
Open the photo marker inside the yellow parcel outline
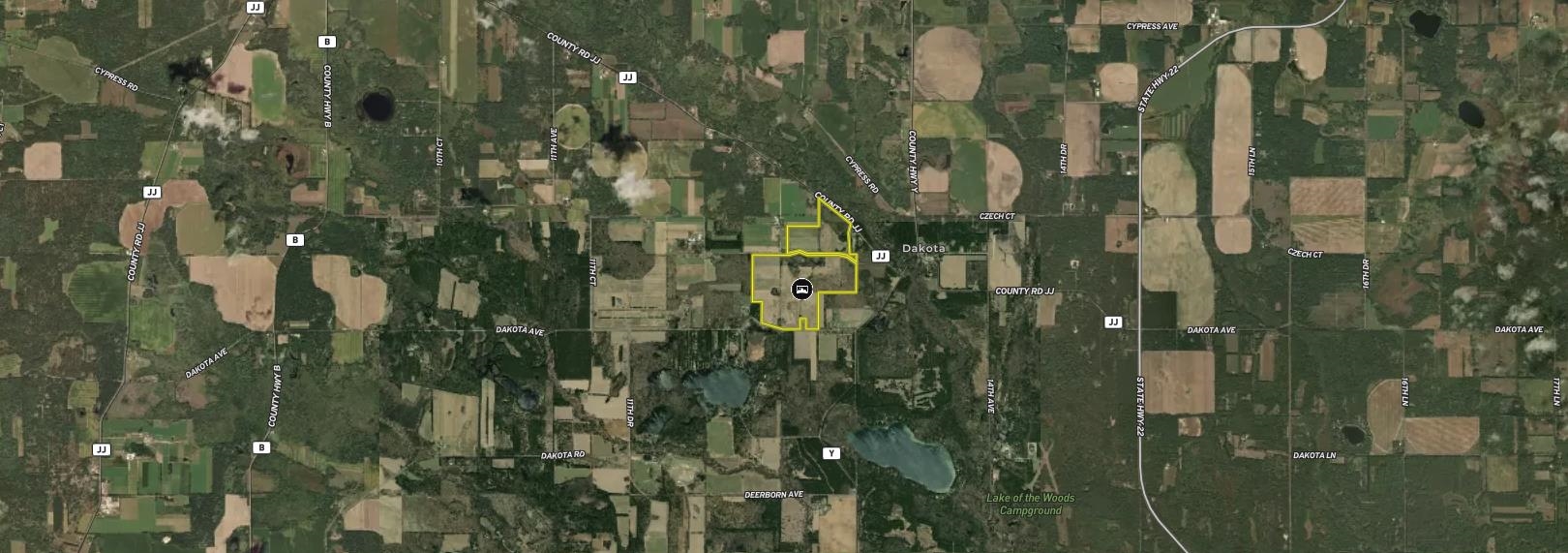[x=801, y=289]
